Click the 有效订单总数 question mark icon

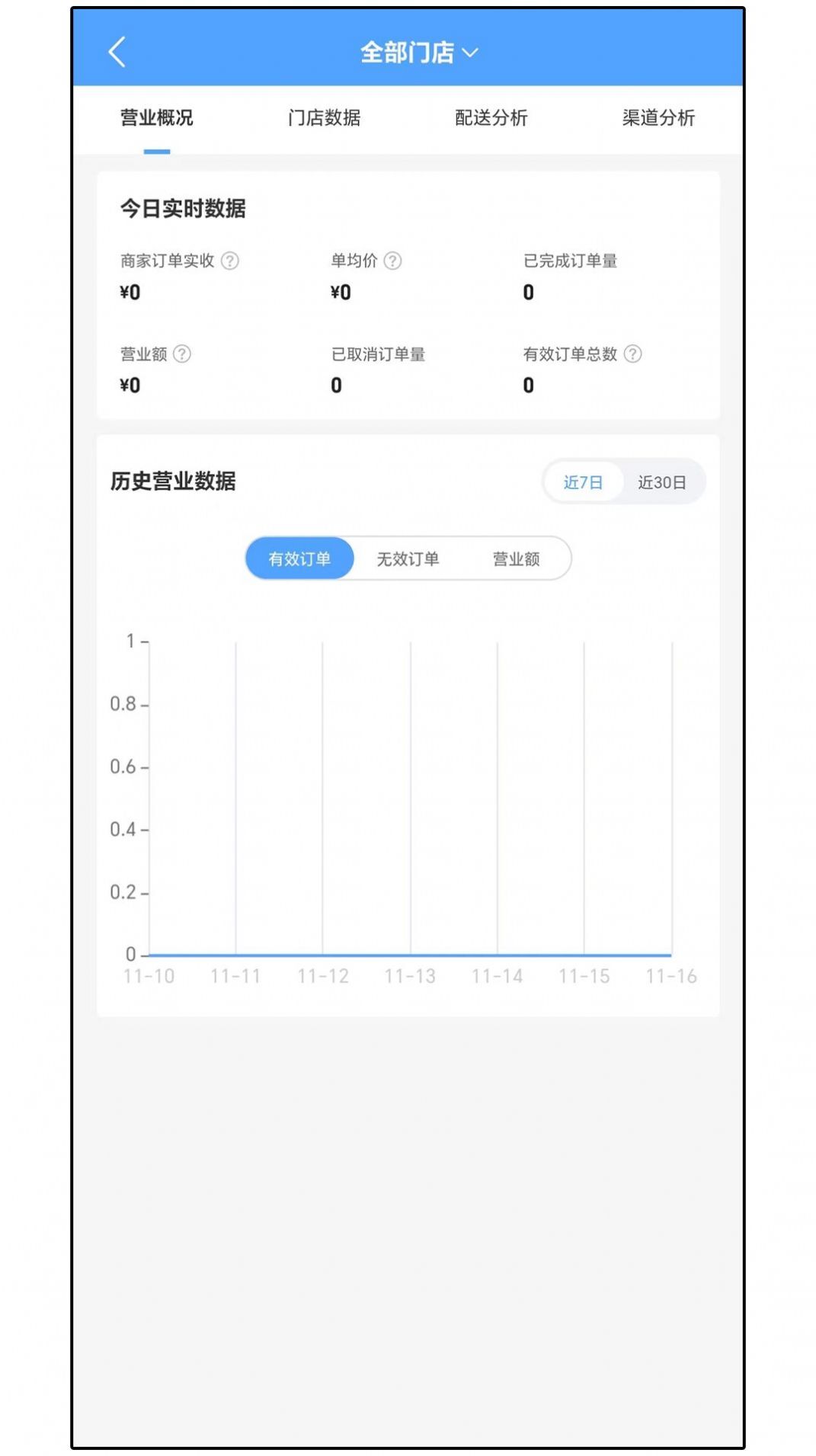point(632,353)
